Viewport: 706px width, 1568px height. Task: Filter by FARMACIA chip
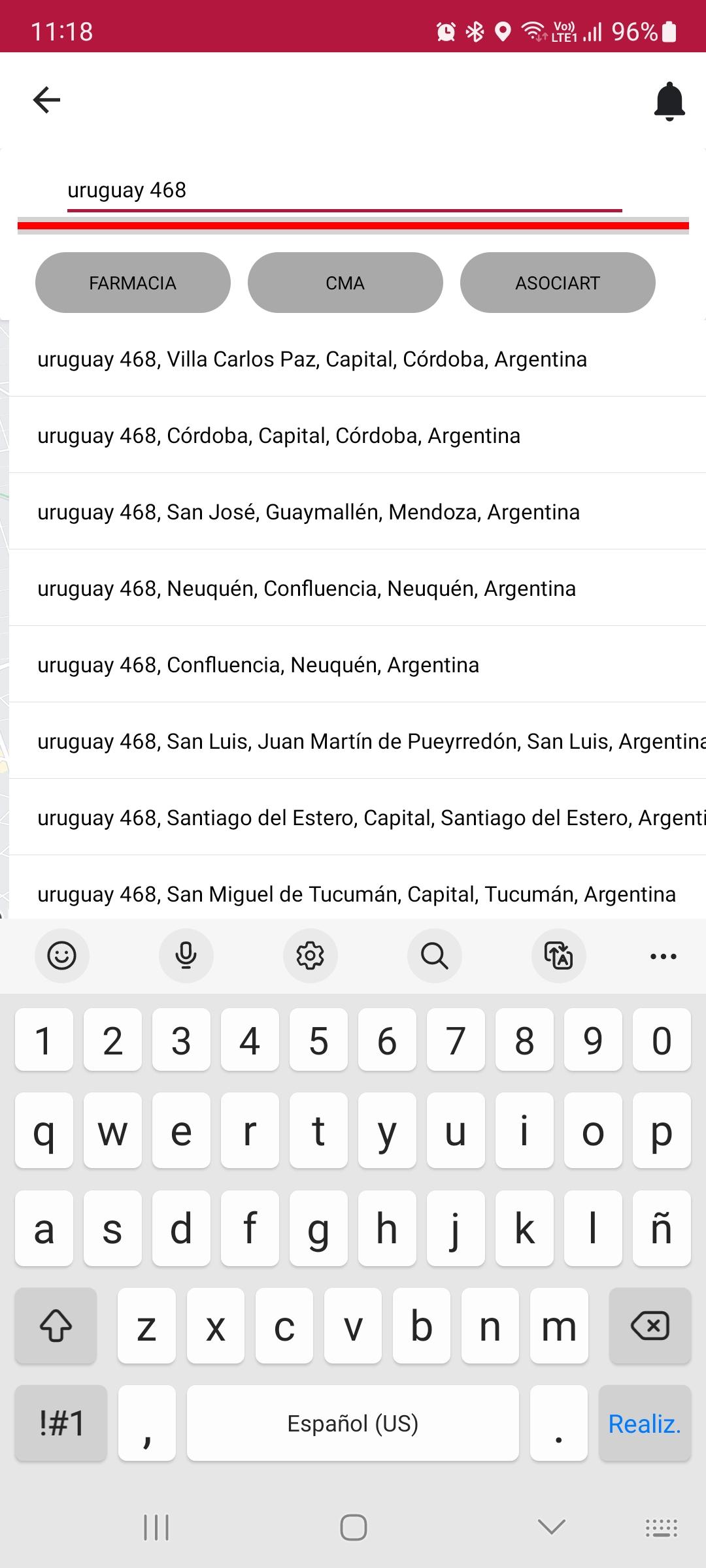pos(133,283)
